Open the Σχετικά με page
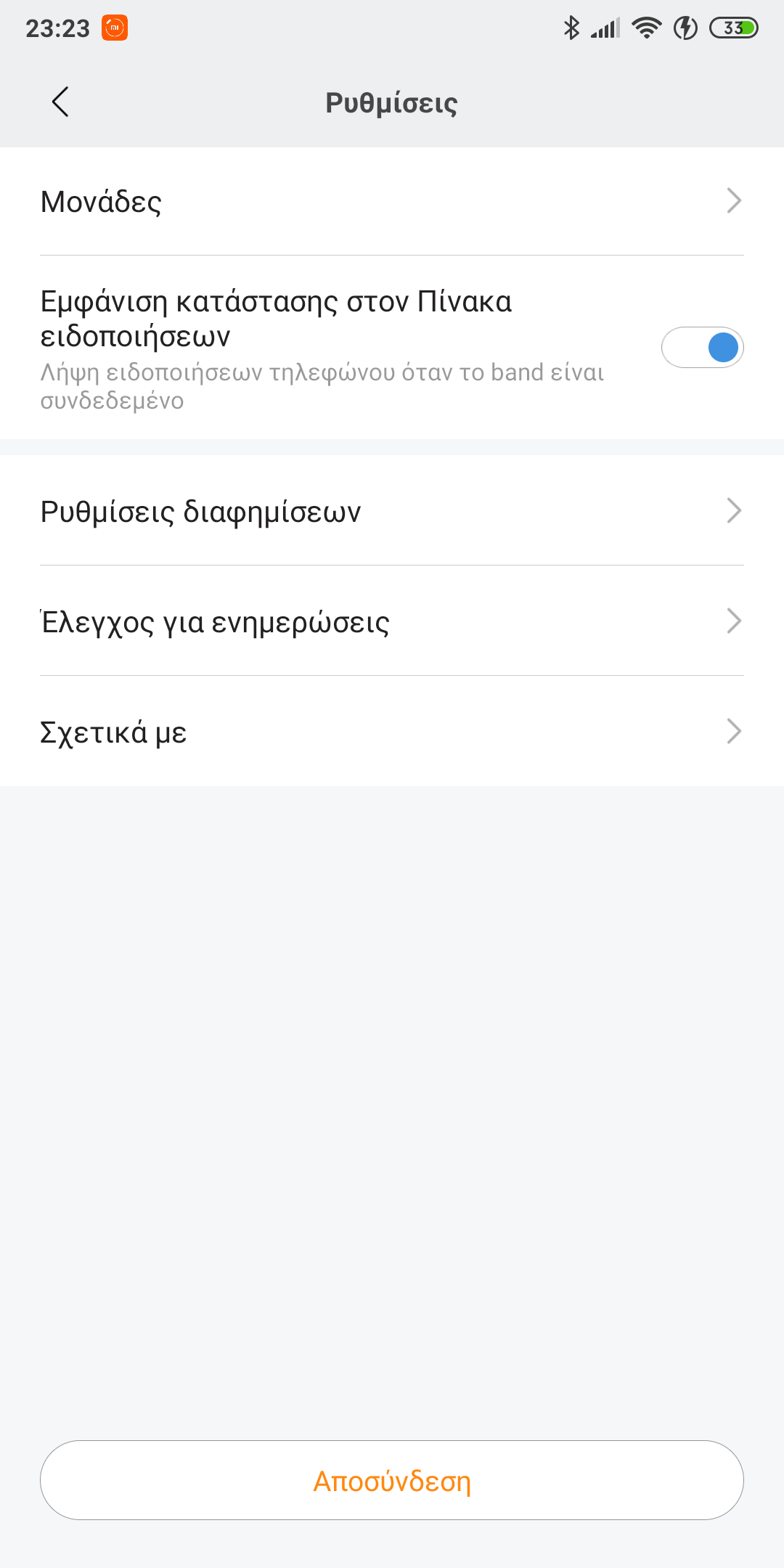This screenshot has width=784, height=1568. tap(392, 732)
